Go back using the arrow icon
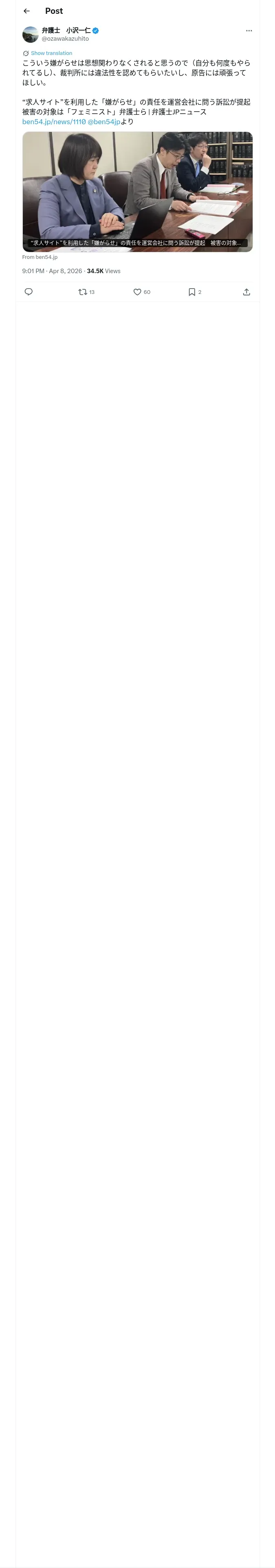Screen dimensions: 275x1568 point(27,11)
